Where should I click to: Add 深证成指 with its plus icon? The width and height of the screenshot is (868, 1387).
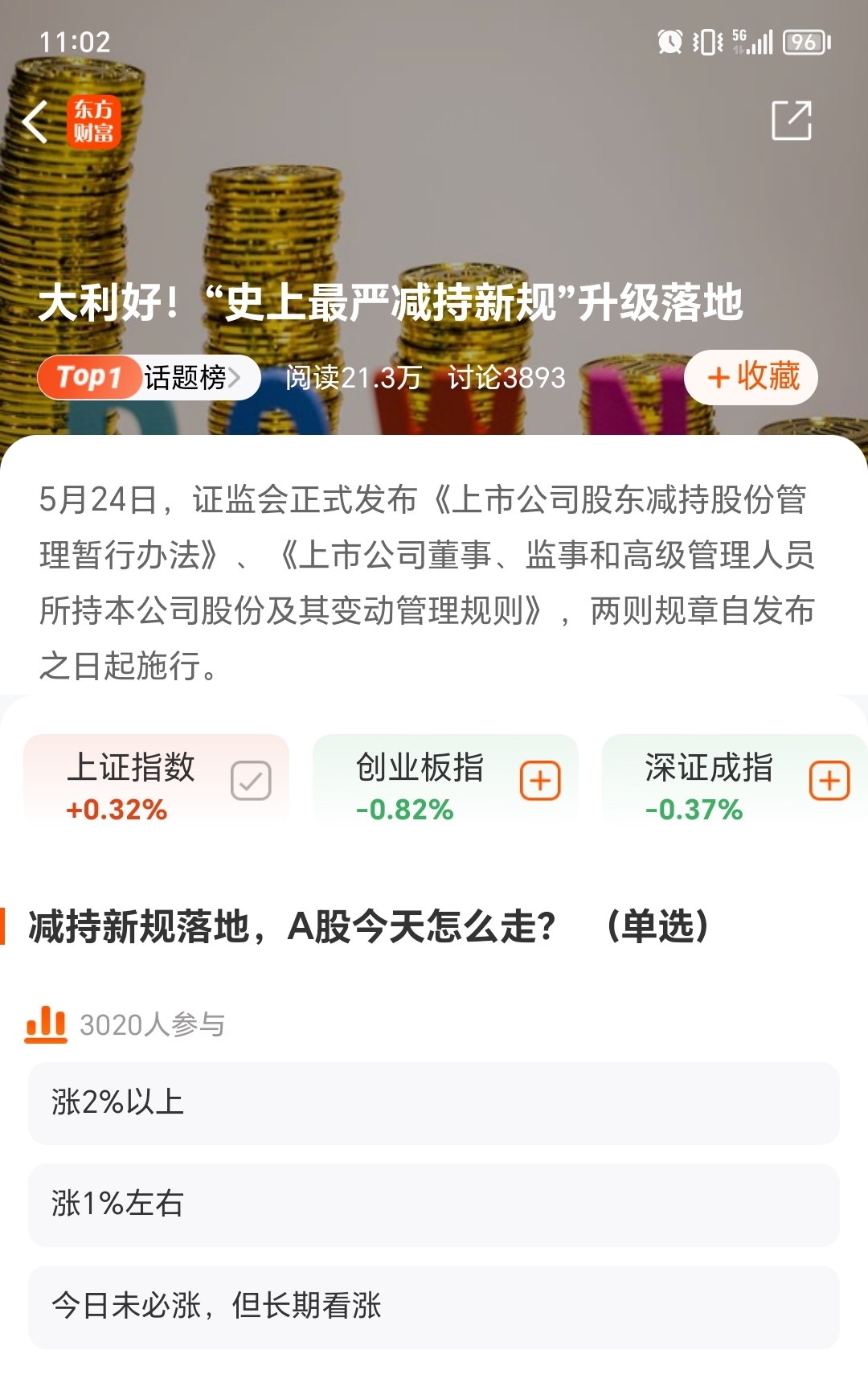829,779
